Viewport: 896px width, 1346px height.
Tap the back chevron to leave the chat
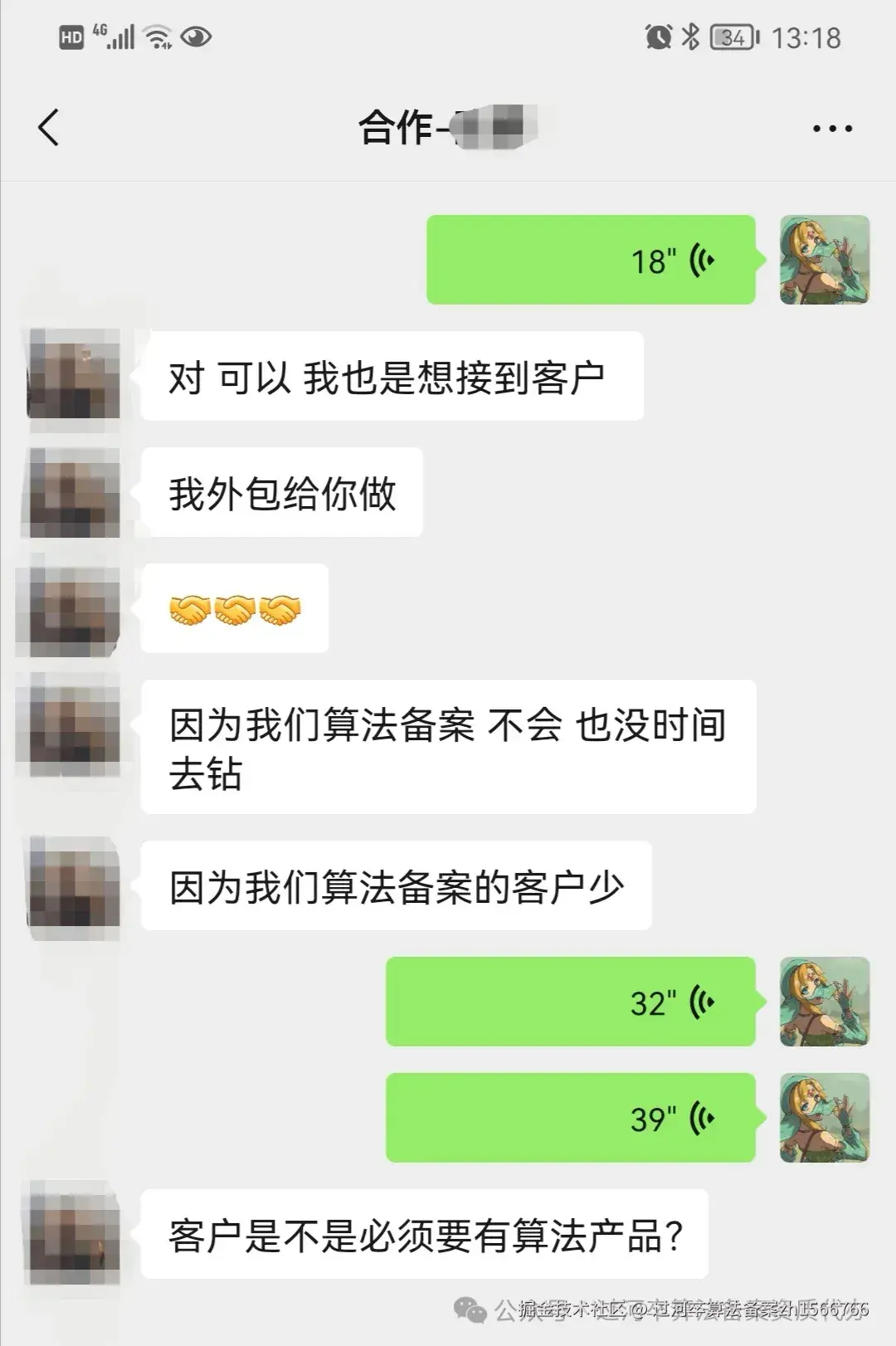tap(47, 127)
